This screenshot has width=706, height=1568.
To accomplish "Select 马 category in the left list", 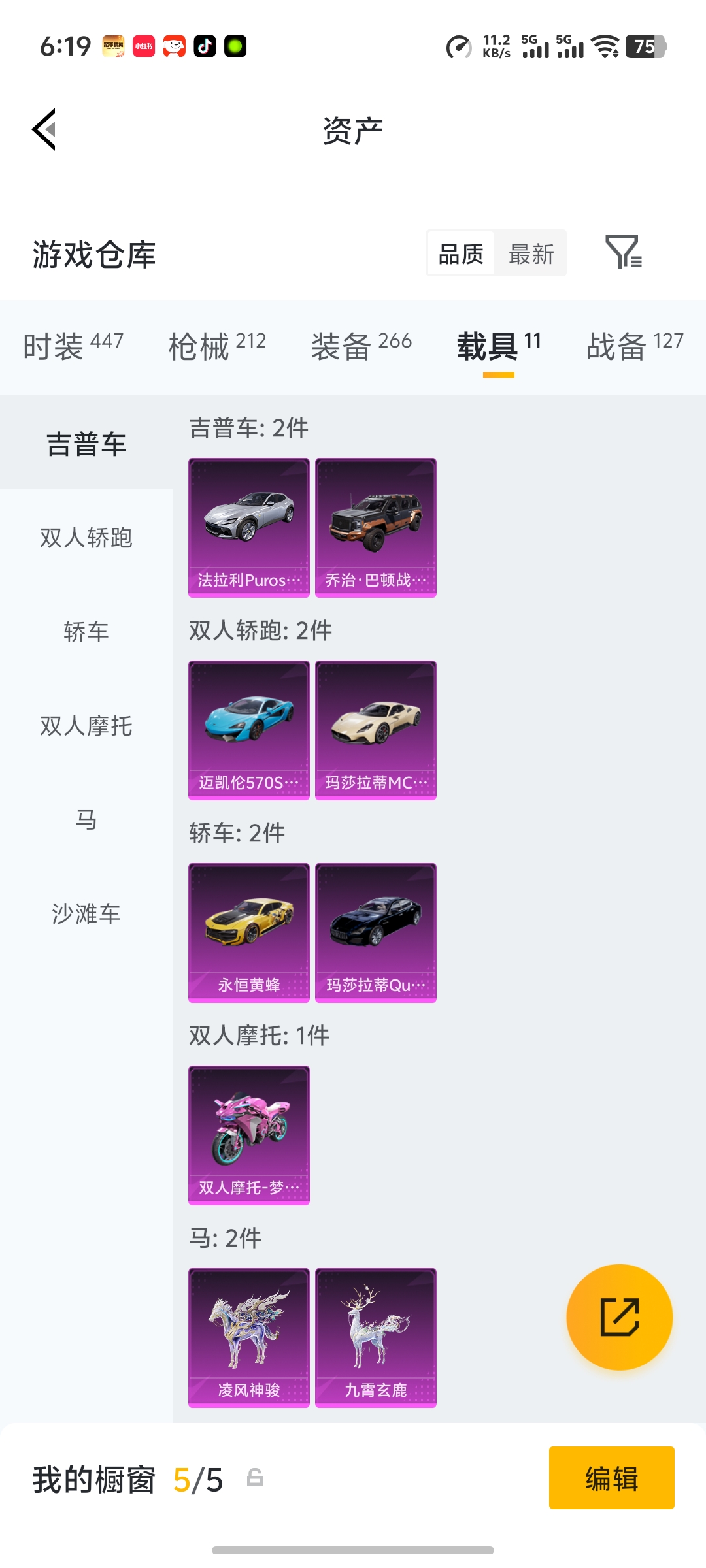I will pyautogui.click(x=86, y=821).
